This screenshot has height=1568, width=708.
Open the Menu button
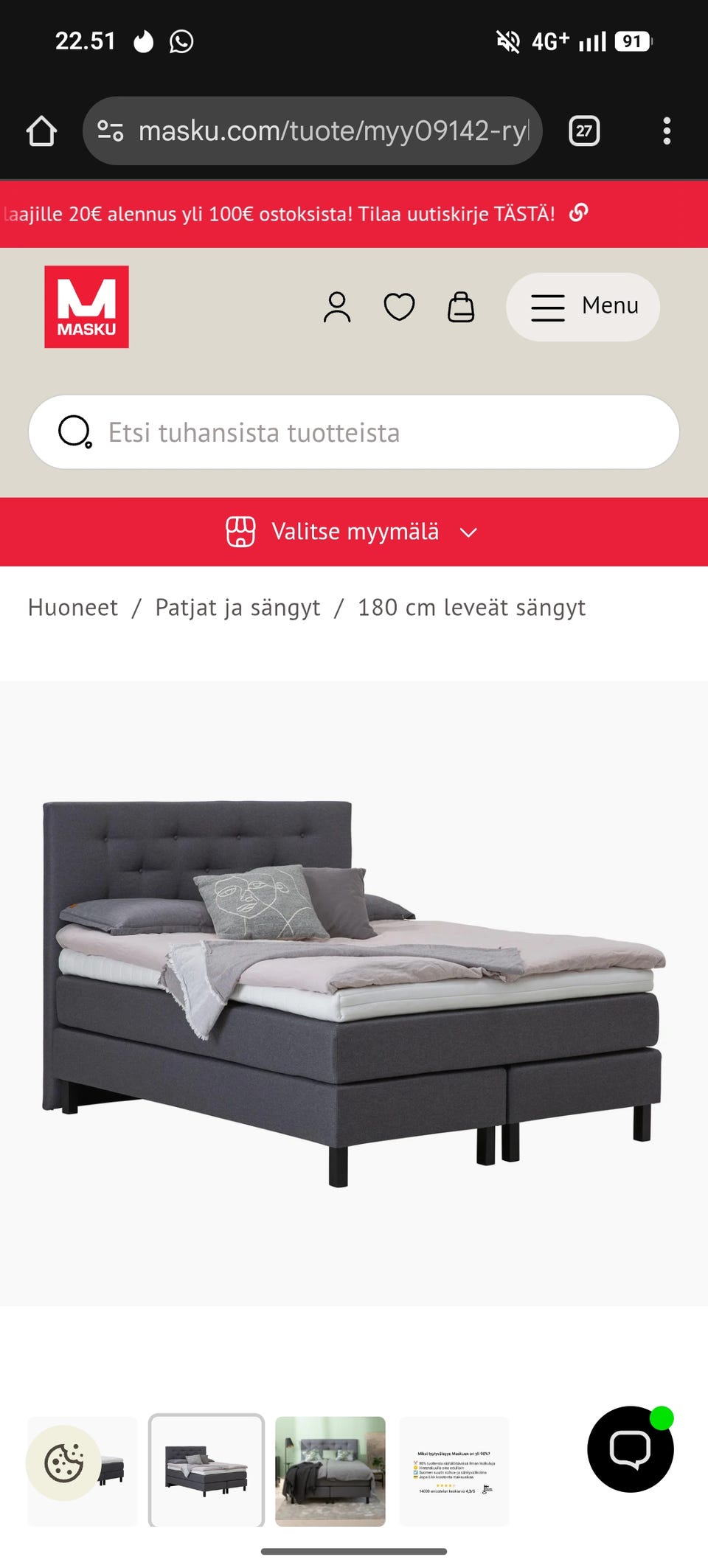click(x=583, y=307)
